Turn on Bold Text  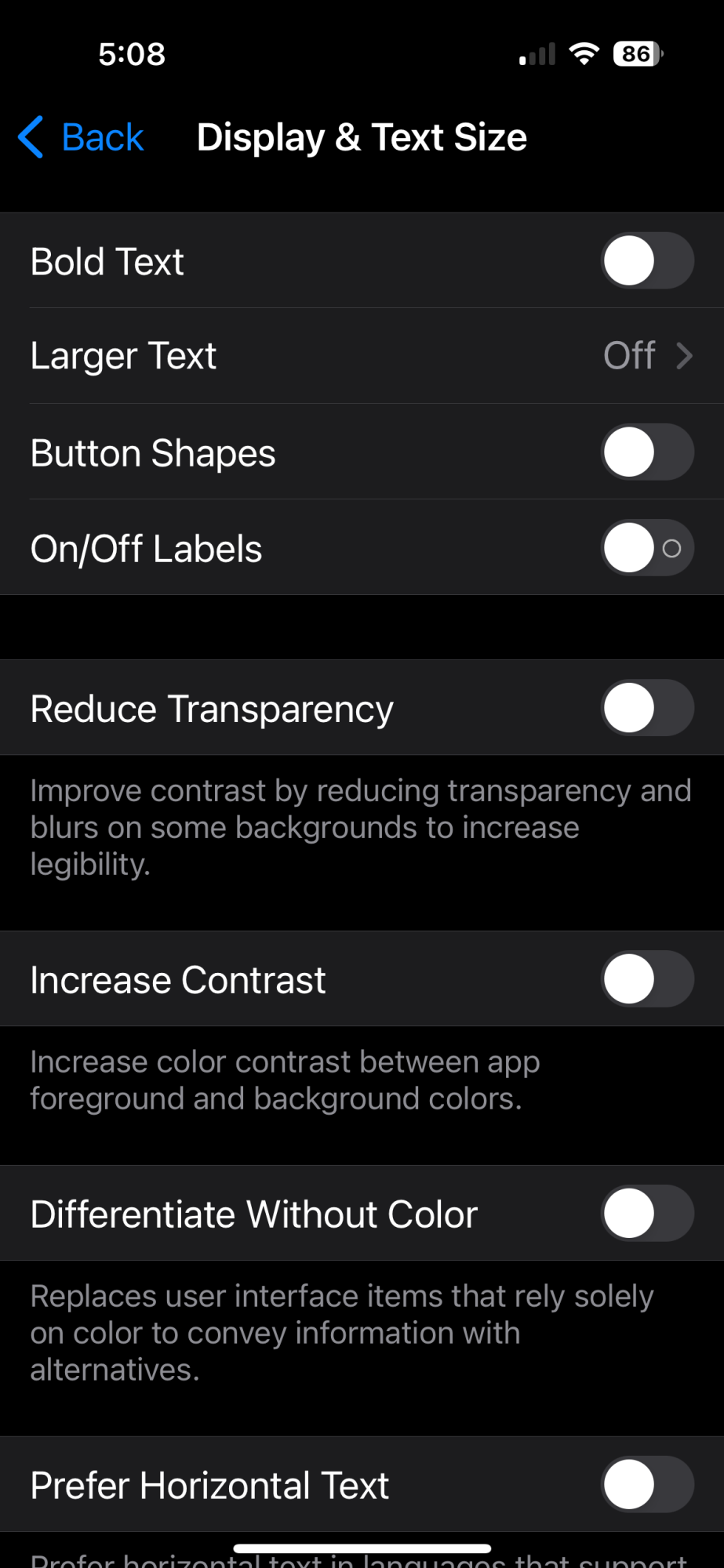(647, 261)
